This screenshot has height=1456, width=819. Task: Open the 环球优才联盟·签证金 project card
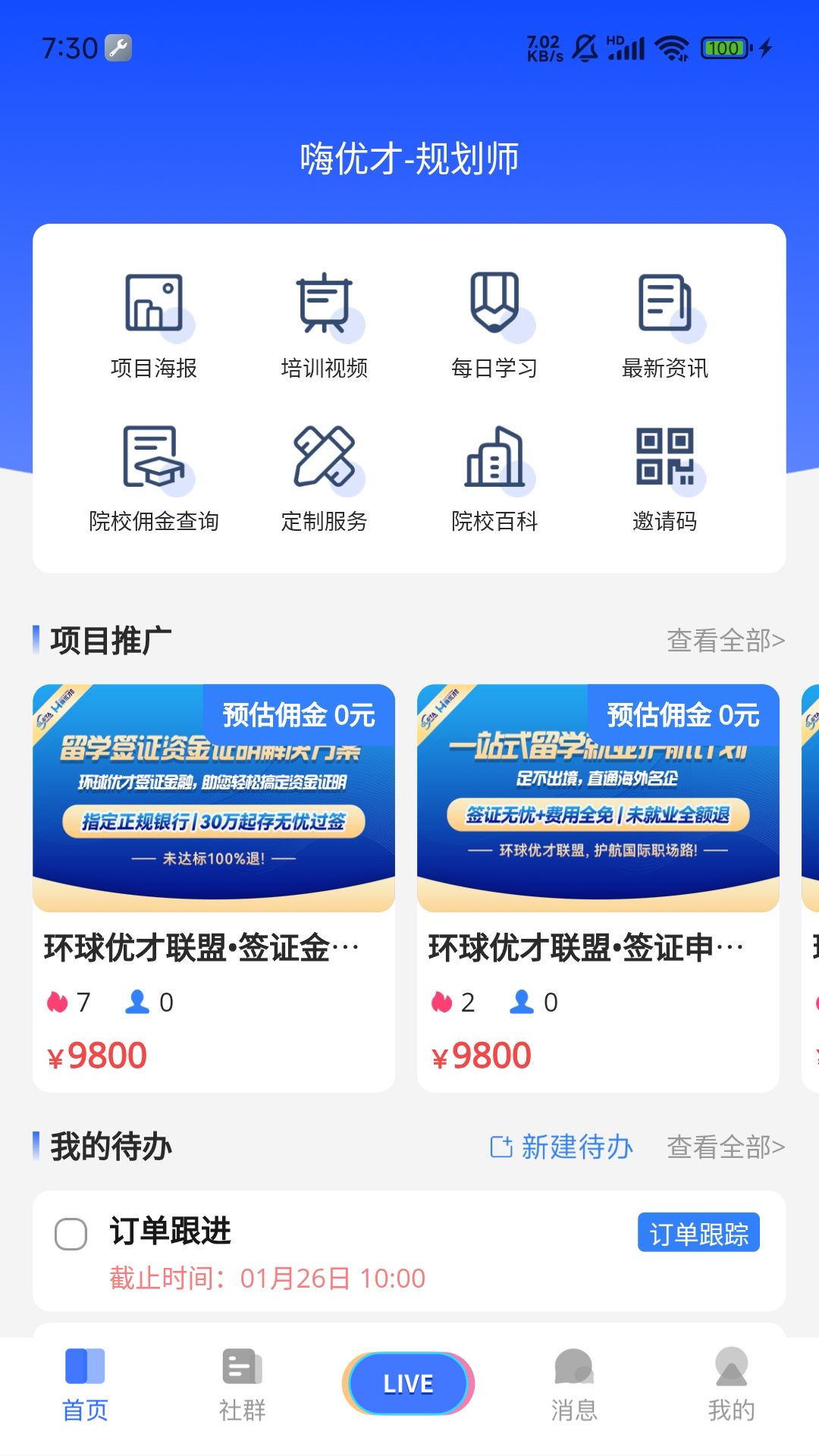pos(214,887)
